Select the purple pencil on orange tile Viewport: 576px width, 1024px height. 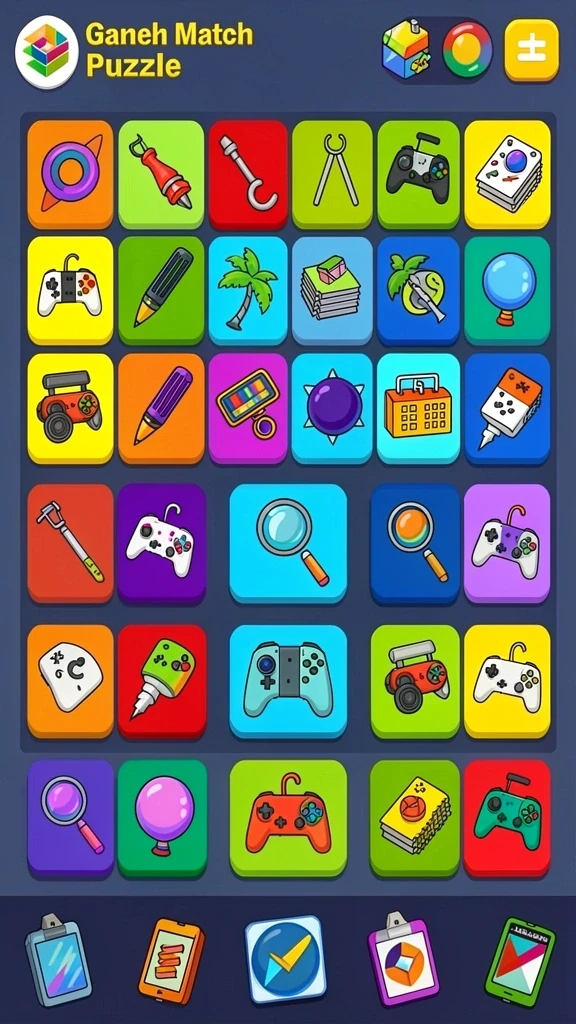pyautogui.click(x=161, y=408)
